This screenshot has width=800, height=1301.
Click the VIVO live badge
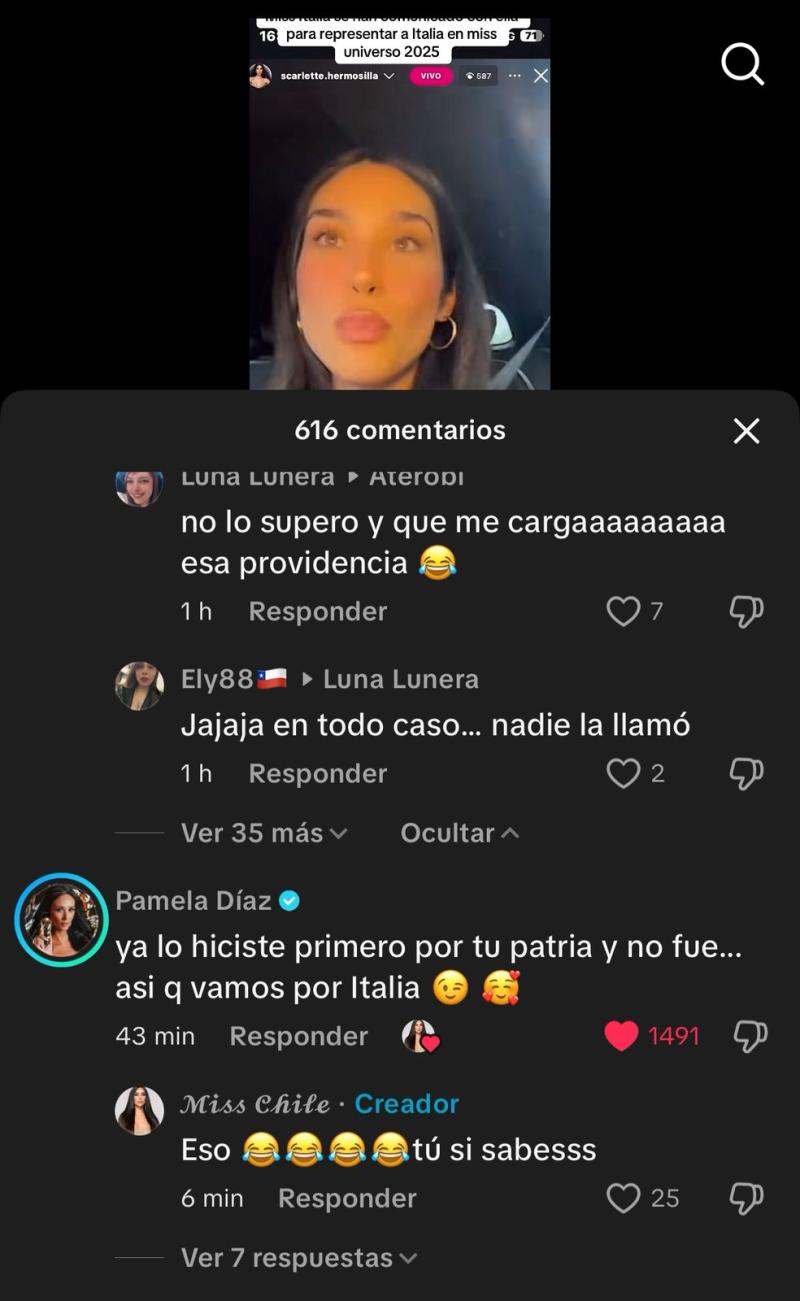pos(429,76)
